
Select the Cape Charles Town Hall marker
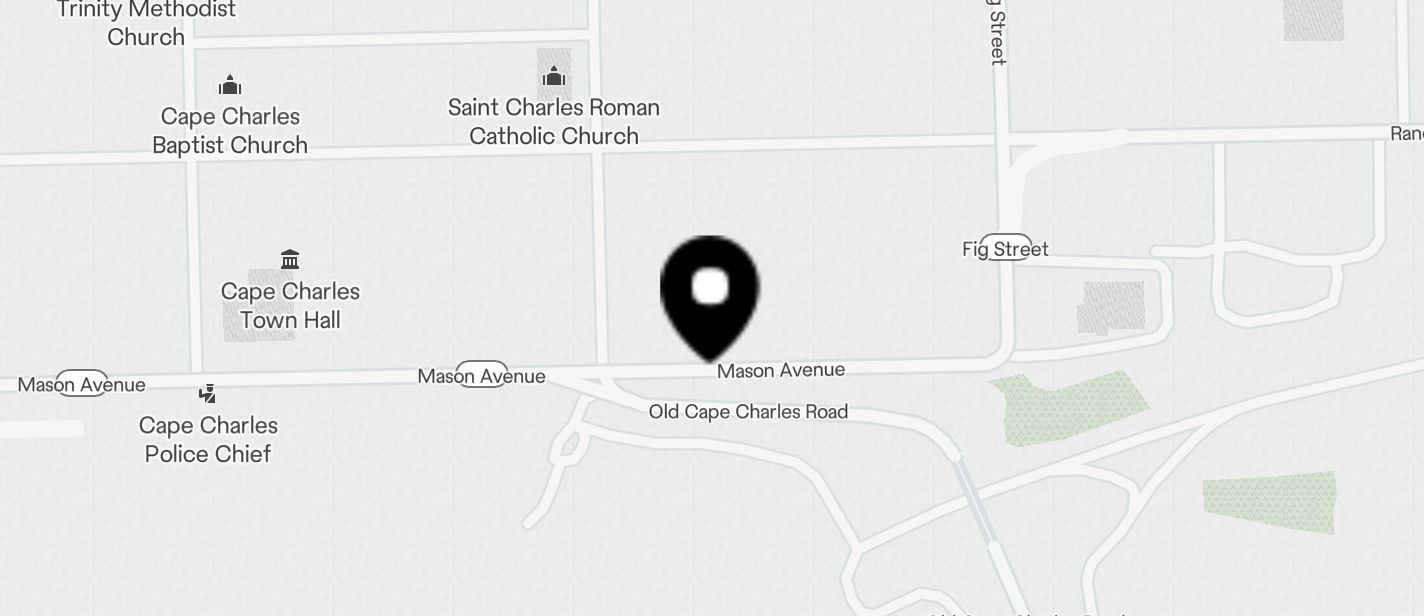tap(290, 261)
